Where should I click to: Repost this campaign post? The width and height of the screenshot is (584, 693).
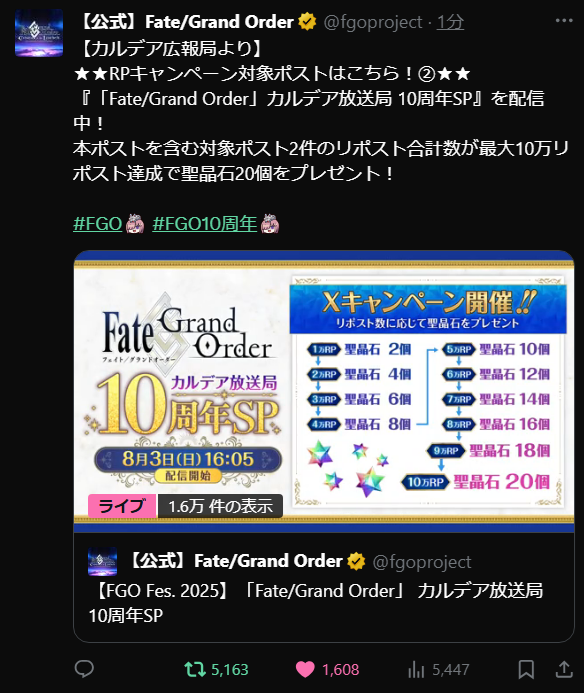click(x=216, y=670)
